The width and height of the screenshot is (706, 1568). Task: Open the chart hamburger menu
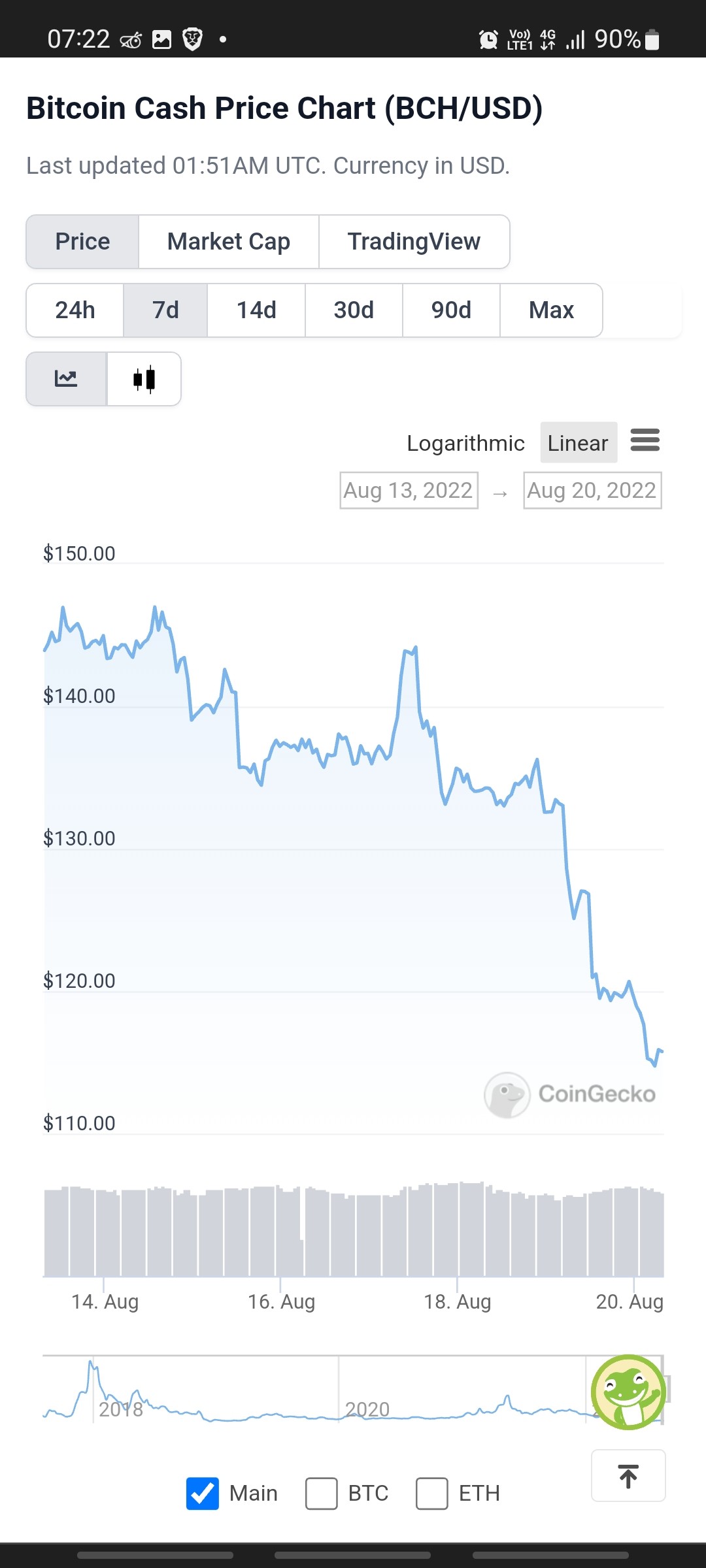(x=645, y=440)
